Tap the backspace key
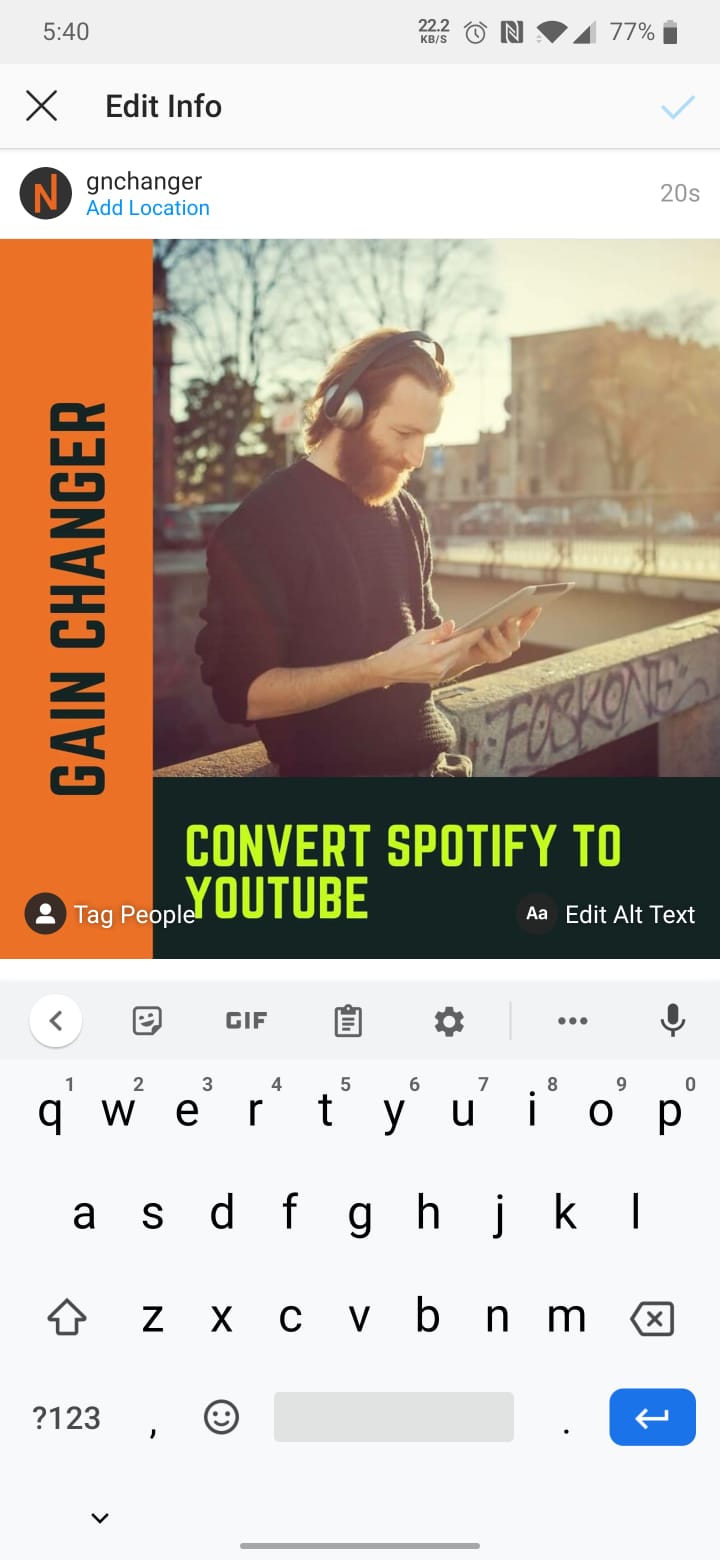Image resolution: width=720 pixels, height=1560 pixels. point(652,1319)
